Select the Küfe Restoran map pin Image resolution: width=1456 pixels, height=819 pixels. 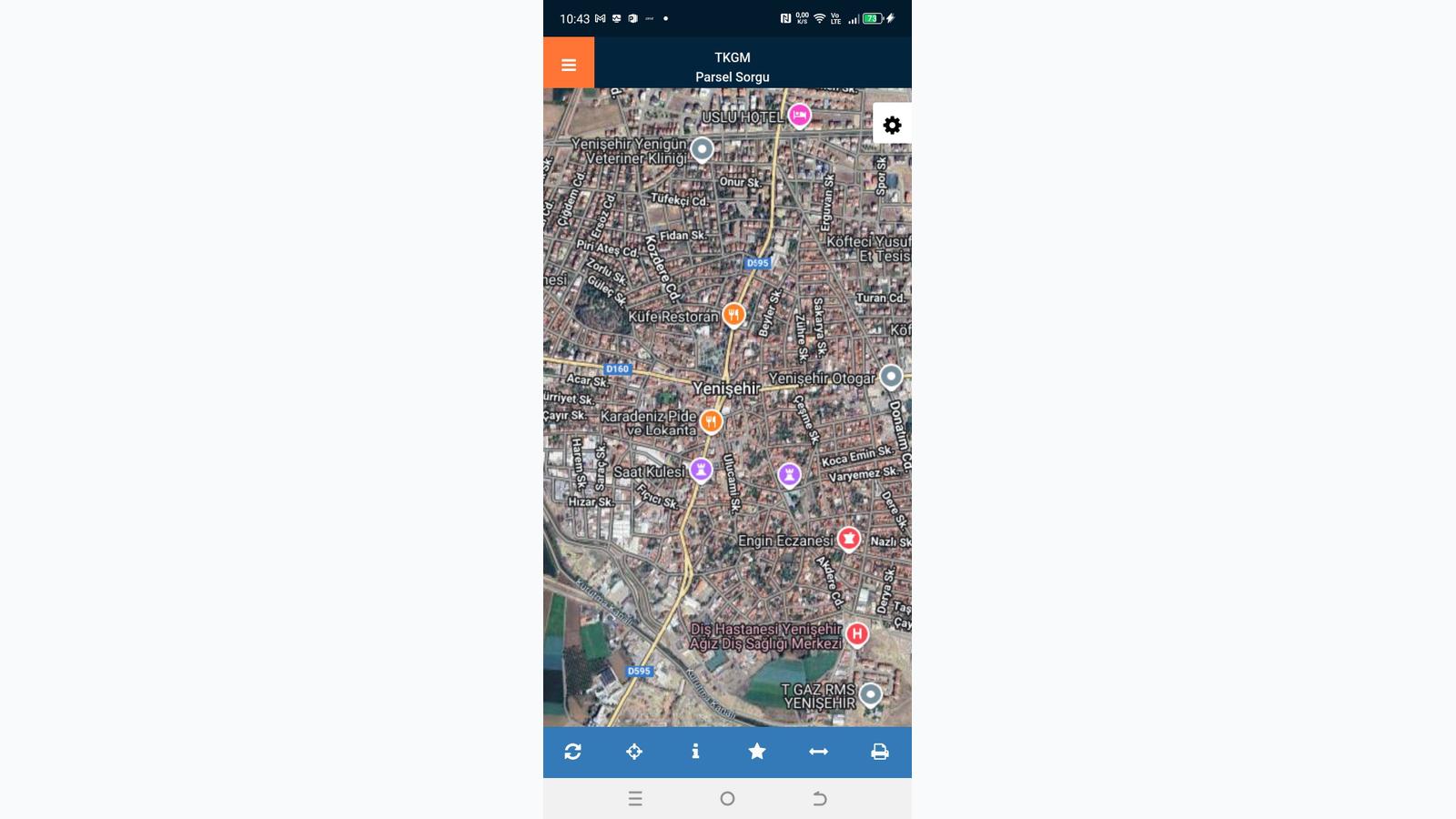click(733, 315)
